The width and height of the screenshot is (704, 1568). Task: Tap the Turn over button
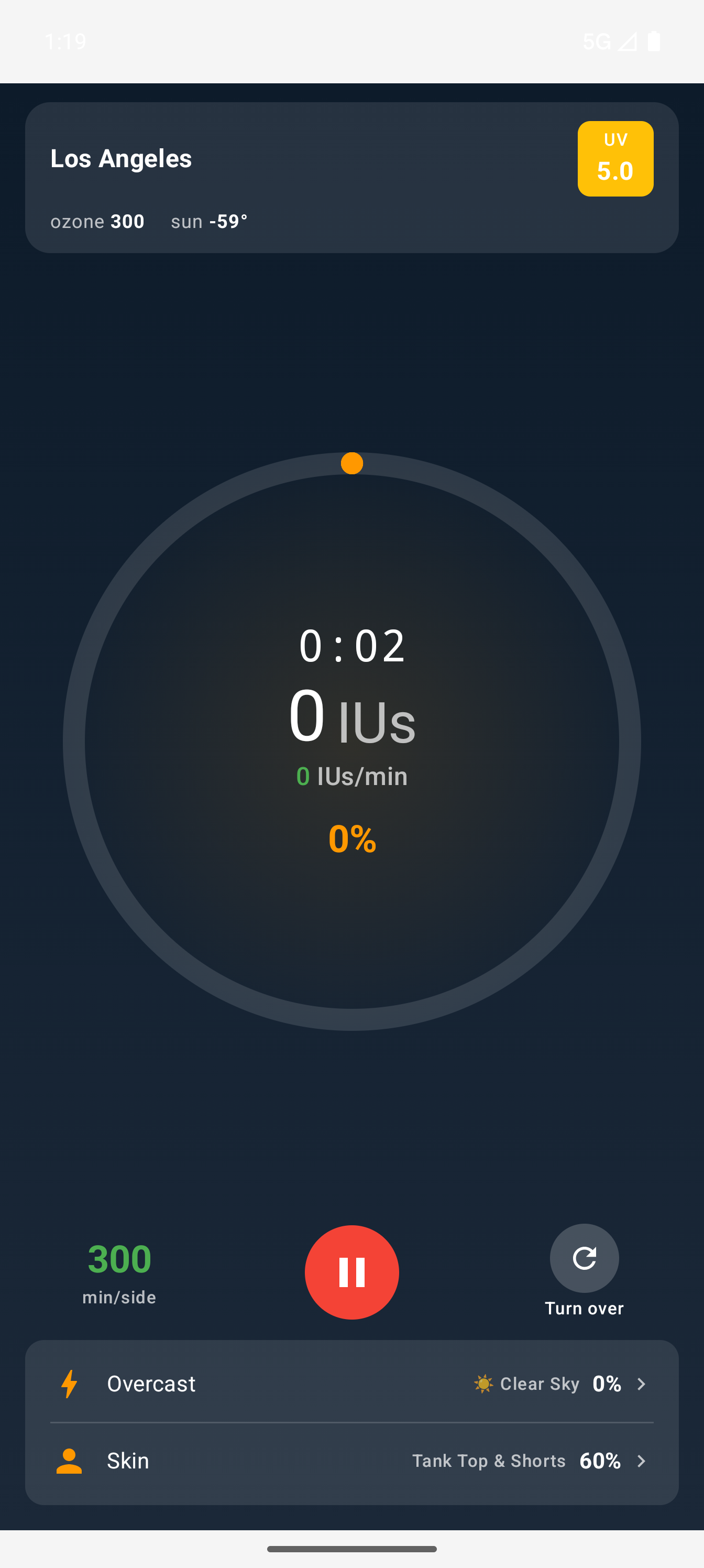[584, 1258]
